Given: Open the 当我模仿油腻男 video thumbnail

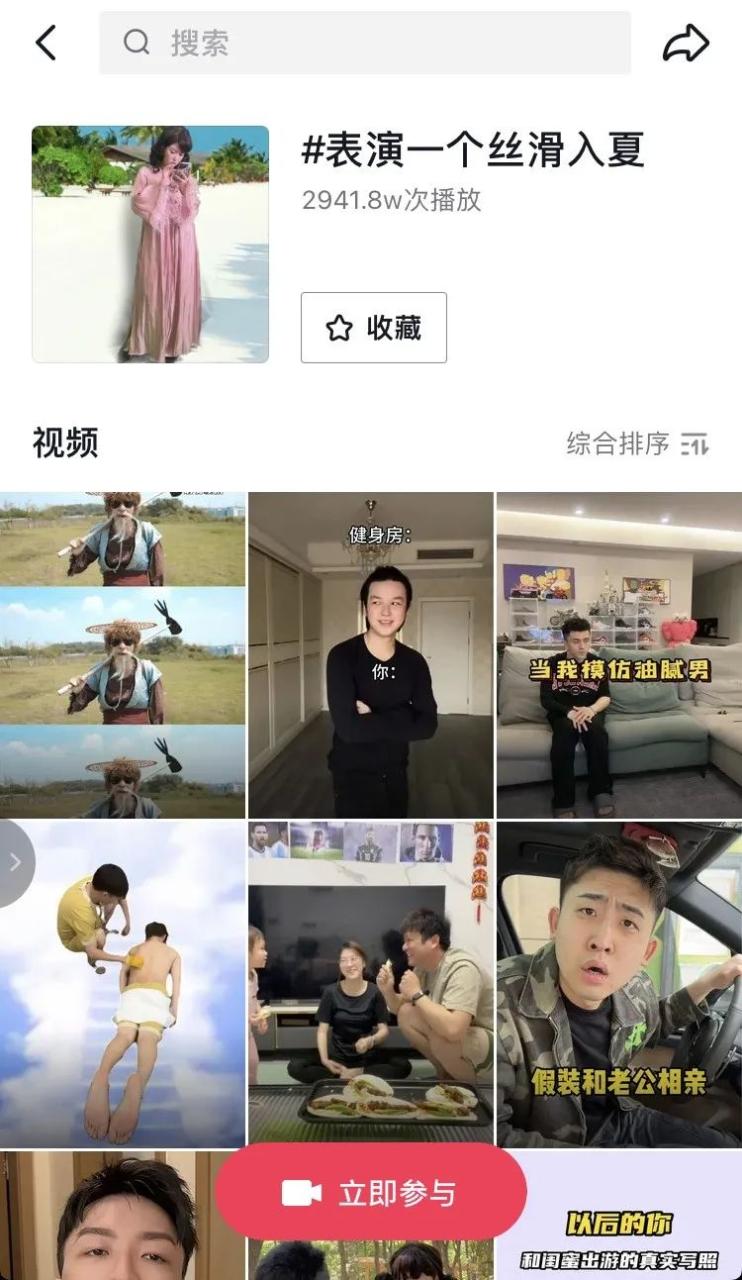Looking at the screenshot, I should [x=618, y=650].
